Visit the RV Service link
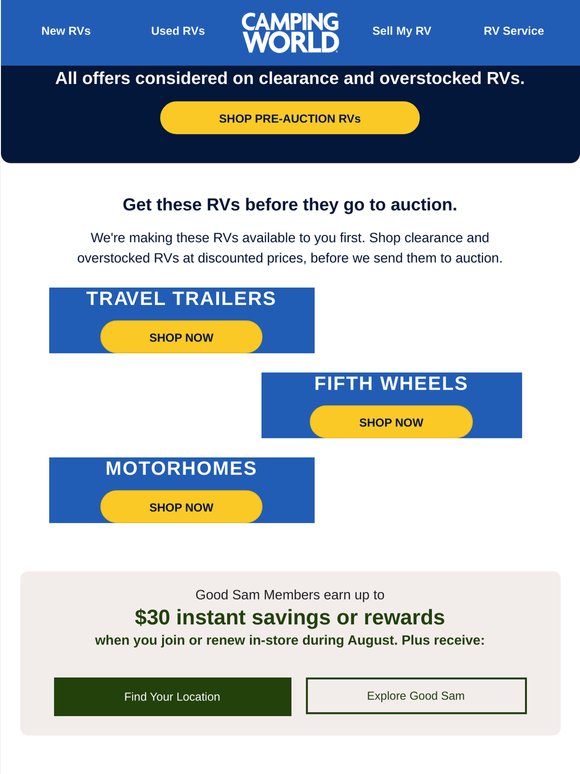The height and width of the screenshot is (774, 580). [x=513, y=31]
